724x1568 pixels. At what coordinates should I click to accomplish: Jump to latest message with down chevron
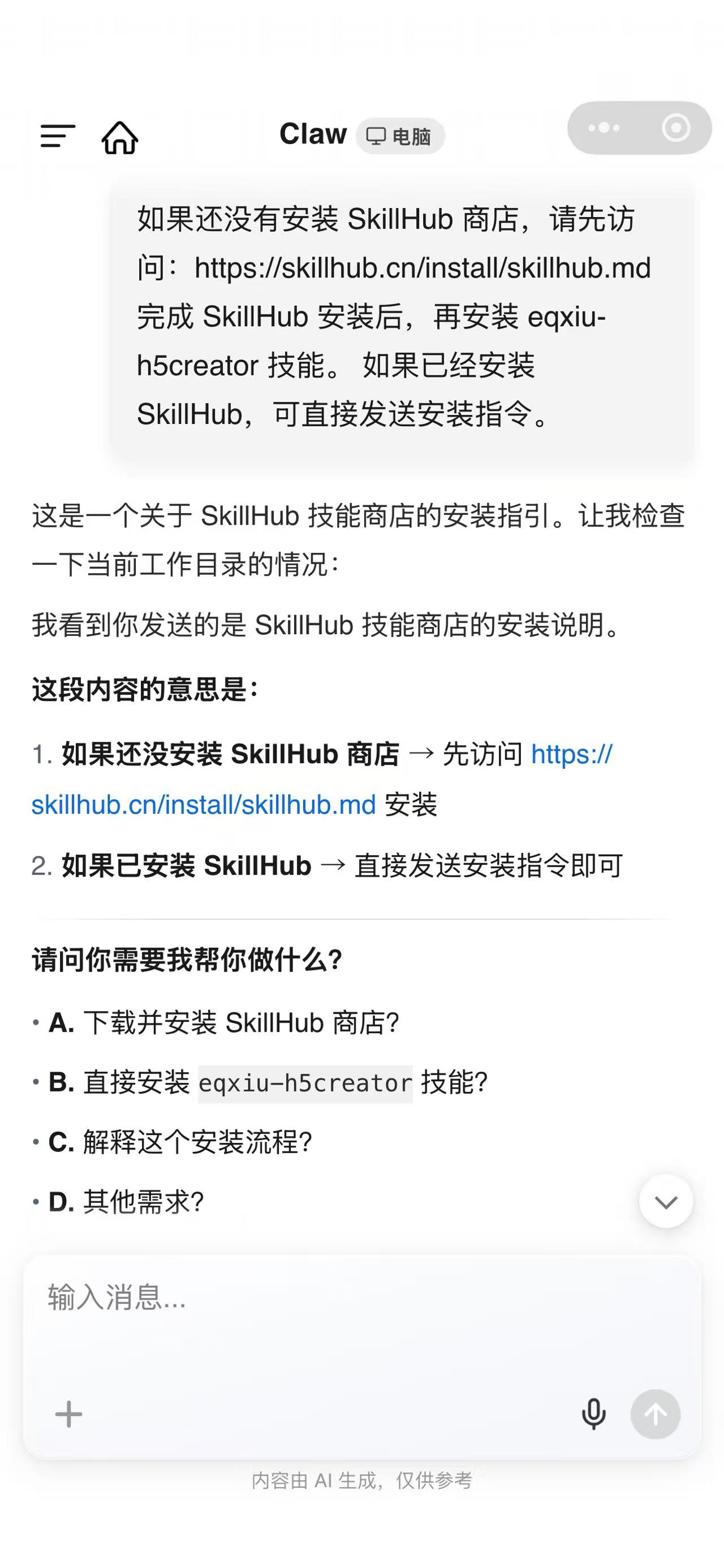coord(666,1202)
